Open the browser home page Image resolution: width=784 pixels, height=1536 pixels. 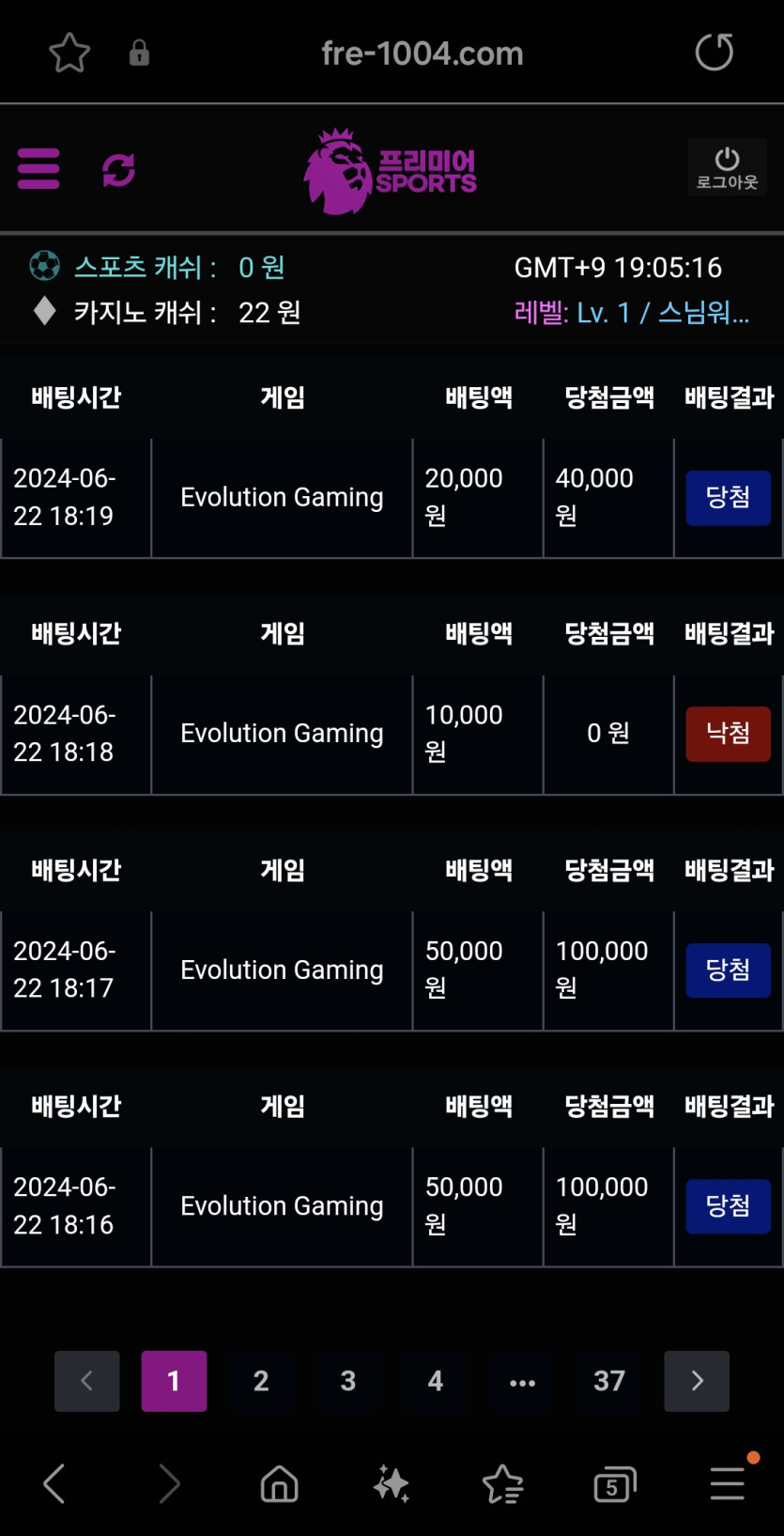(279, 1484)
